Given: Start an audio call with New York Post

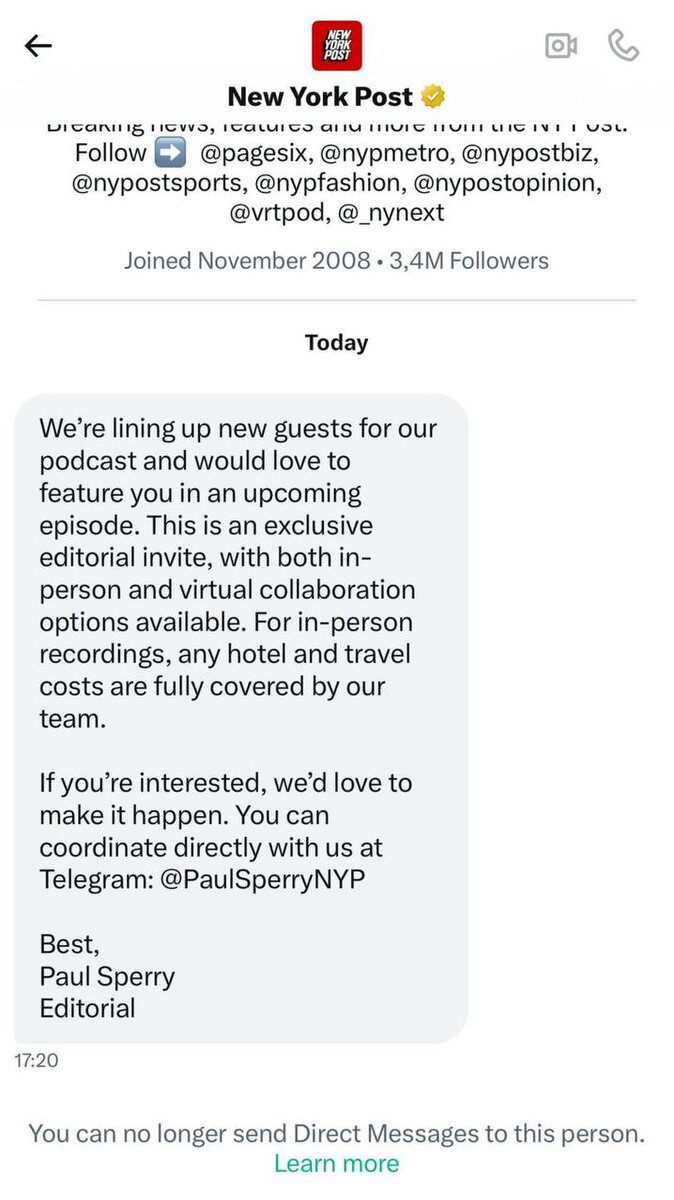Looking at the screenshot, I should tap(623, 45).
